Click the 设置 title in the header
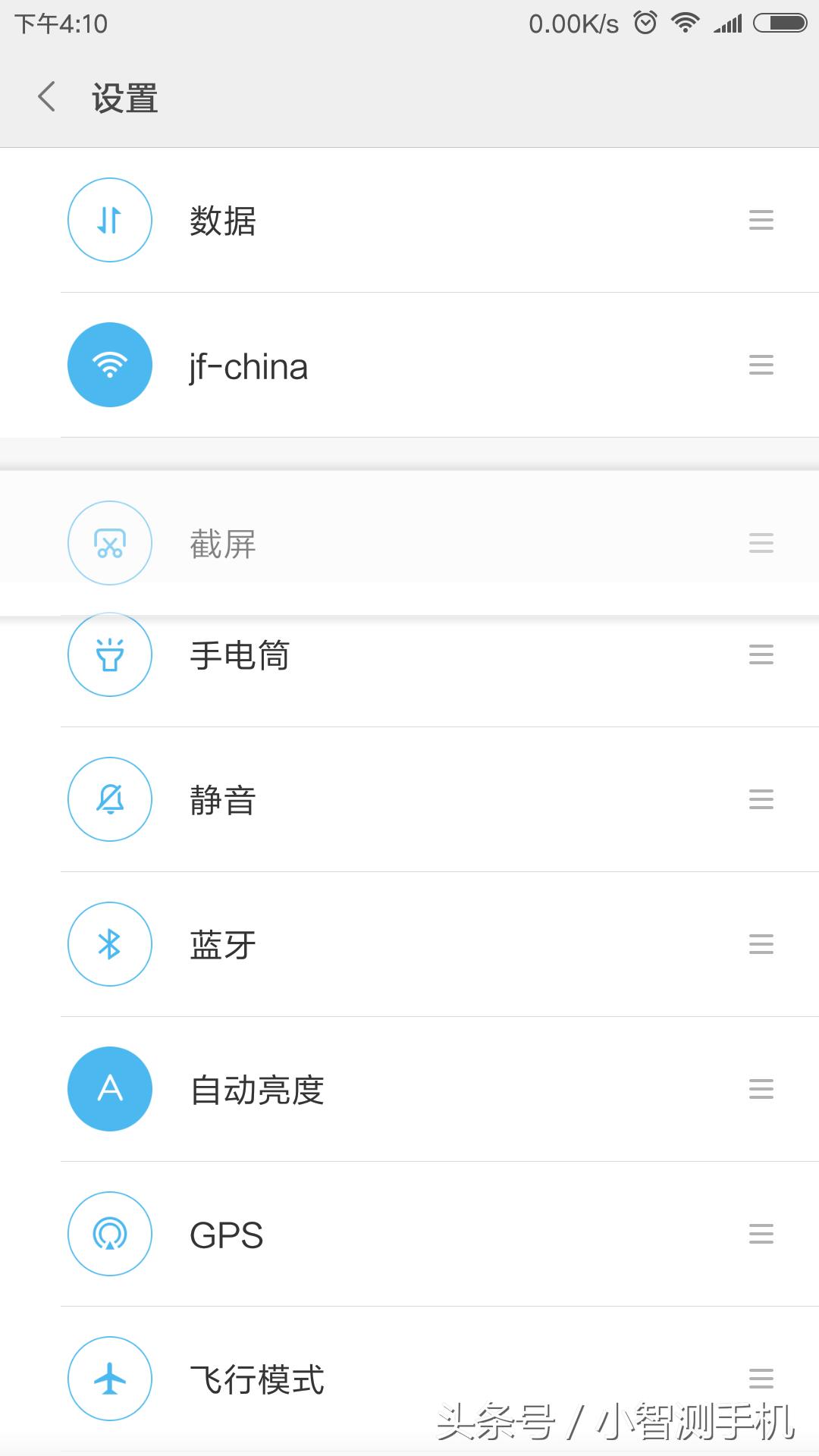The image size is (819, 1456). click(124, 98)
